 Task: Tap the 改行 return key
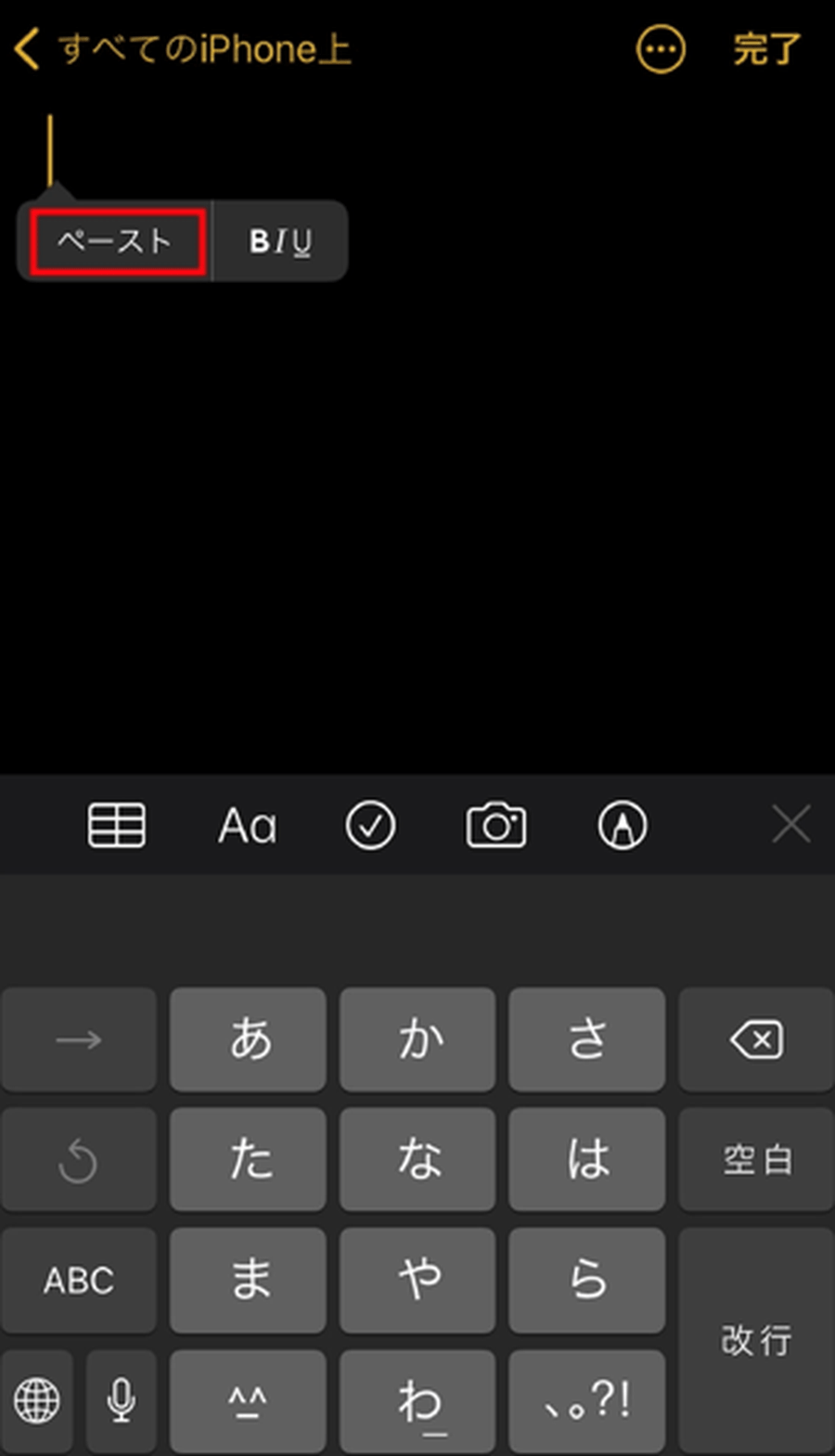[756, 1339]
